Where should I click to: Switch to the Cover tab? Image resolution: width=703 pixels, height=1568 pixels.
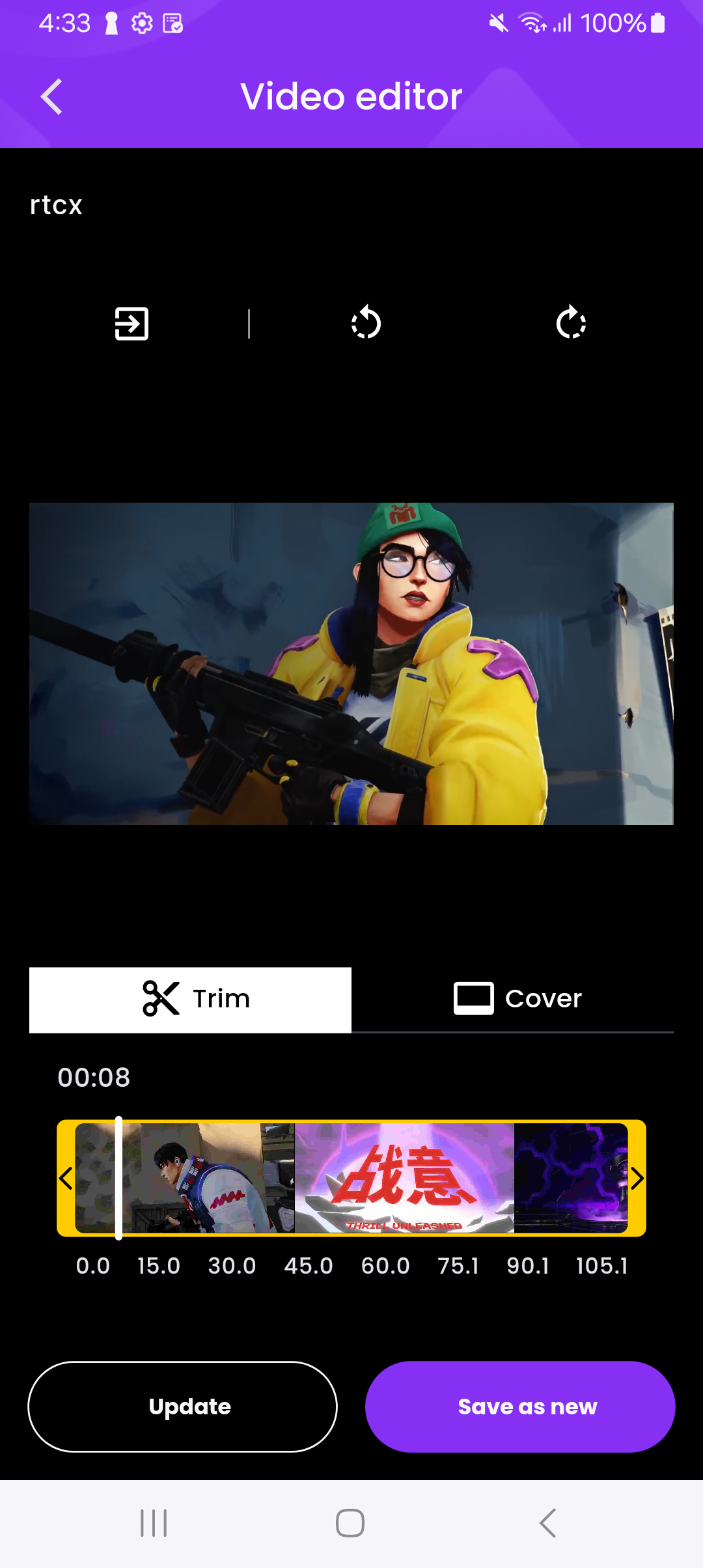[513, 999]
